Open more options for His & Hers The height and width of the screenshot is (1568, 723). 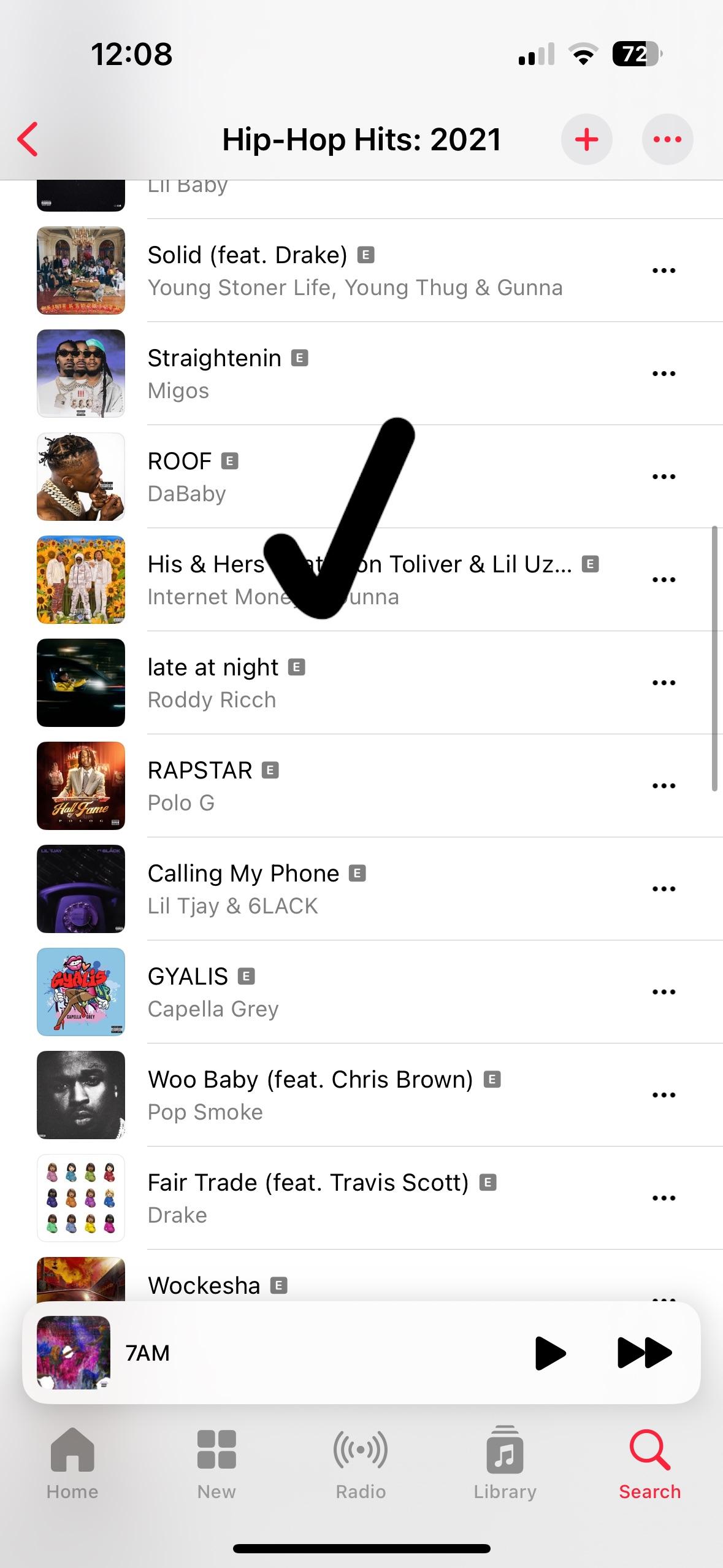click(x=664, y=580)
